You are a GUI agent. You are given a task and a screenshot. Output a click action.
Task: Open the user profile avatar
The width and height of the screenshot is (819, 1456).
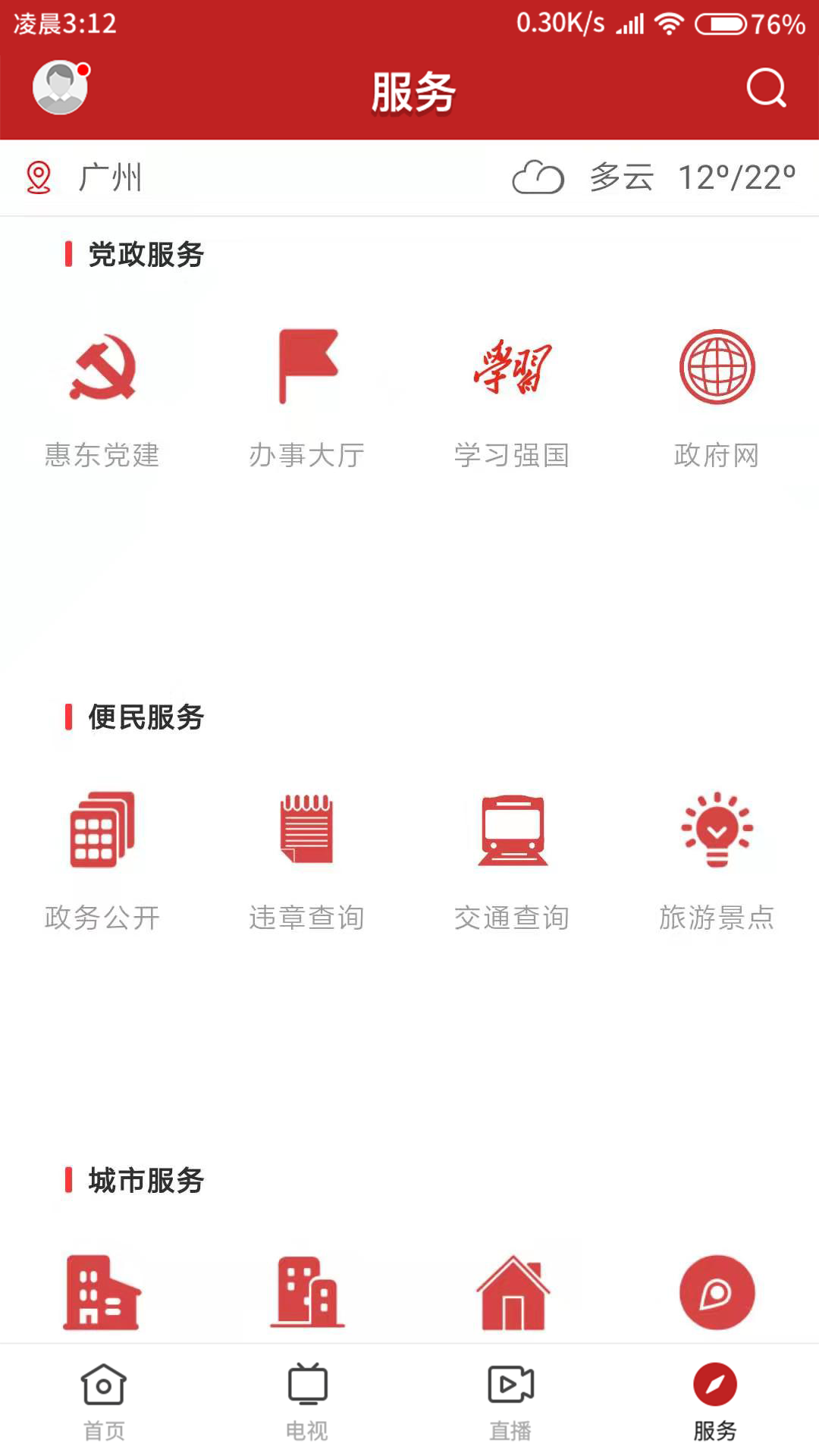tap(60, 88)
